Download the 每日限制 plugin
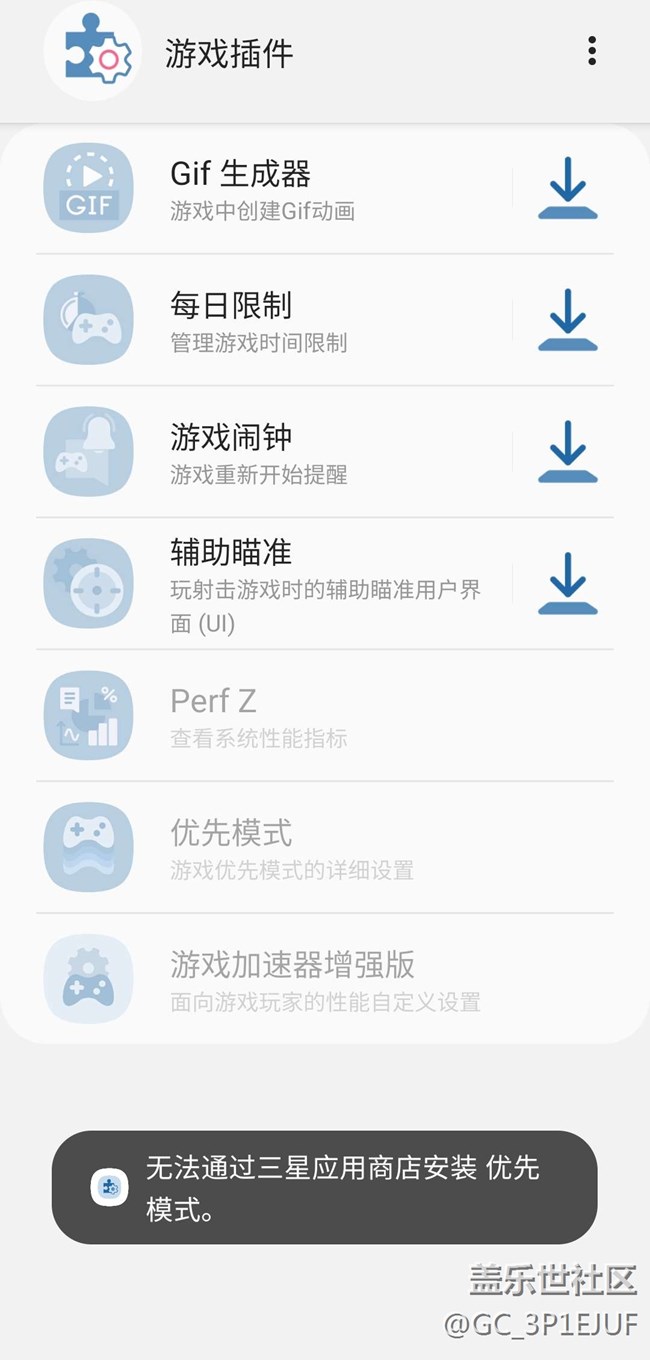Screen dimensions: 650x1360 [567, 320]
